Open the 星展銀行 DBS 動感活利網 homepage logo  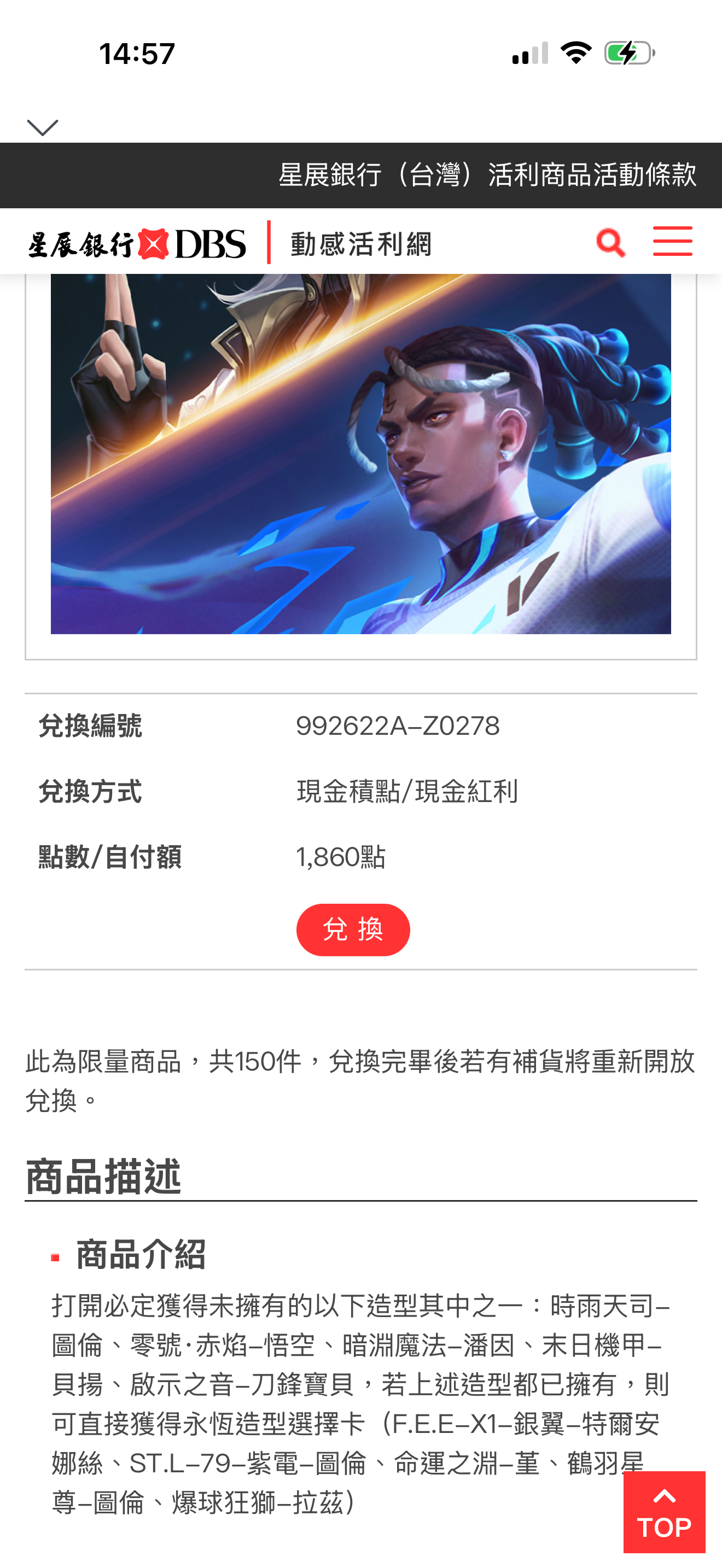229,243
